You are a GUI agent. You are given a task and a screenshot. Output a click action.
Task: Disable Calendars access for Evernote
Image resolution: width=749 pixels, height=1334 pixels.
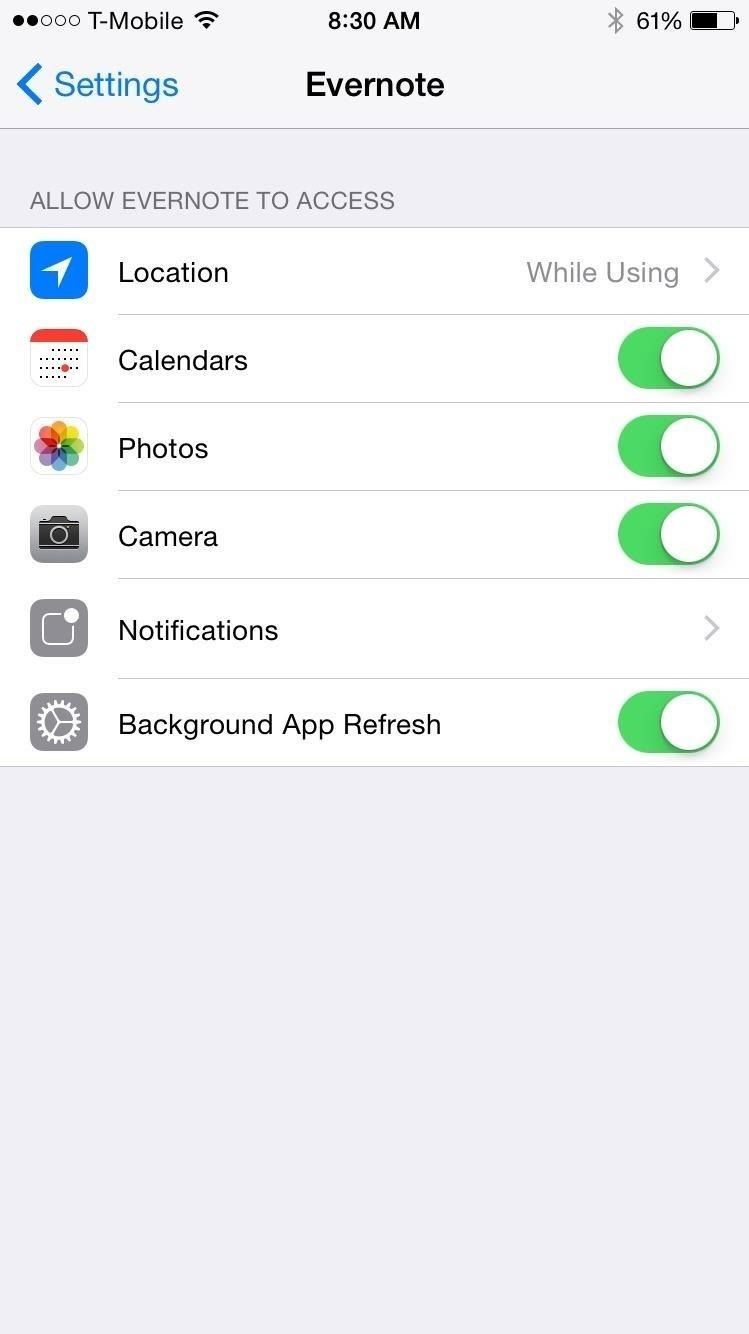[668, 358]
